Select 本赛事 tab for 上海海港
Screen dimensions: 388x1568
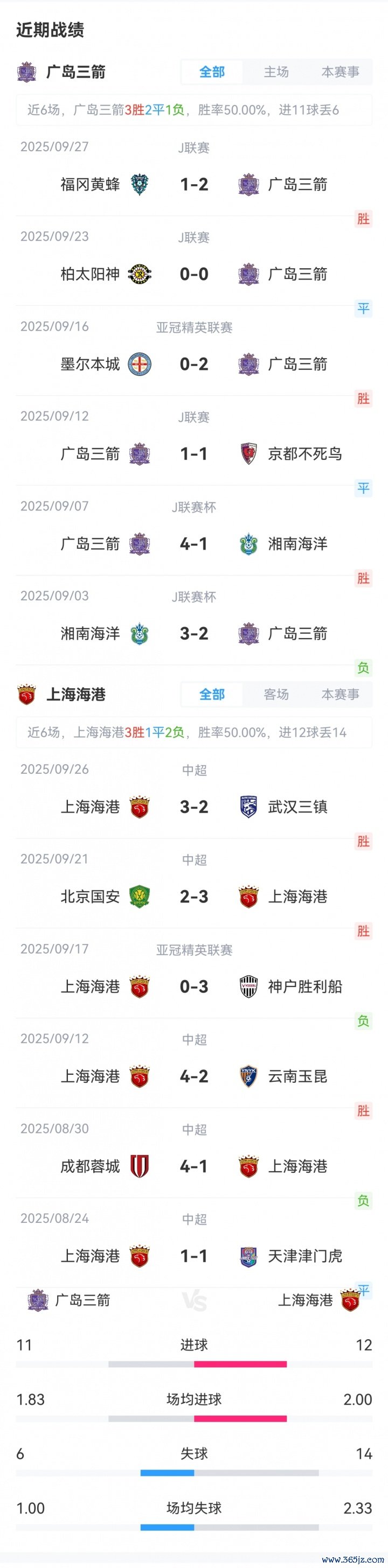340,695
